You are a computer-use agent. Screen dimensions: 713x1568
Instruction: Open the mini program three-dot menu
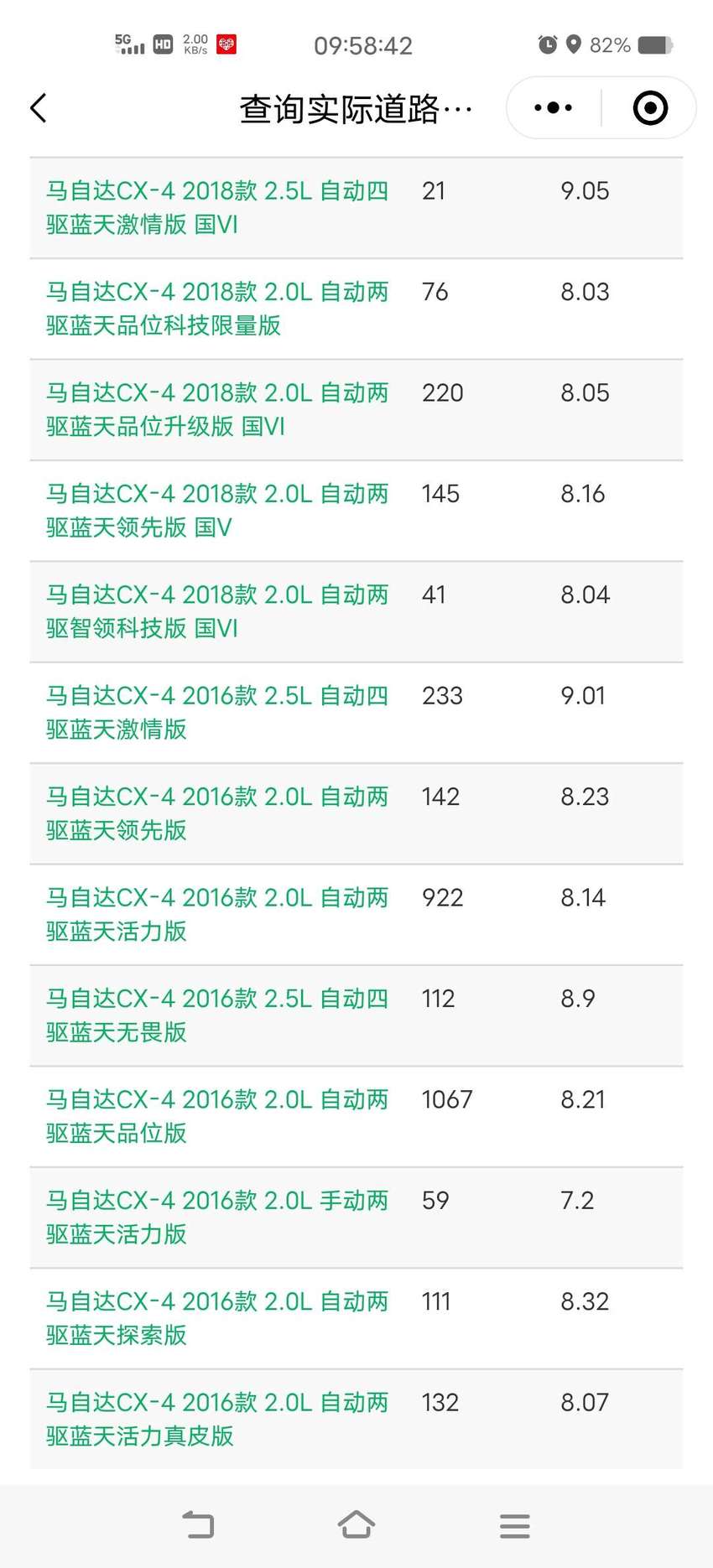[x=554, y=108]
